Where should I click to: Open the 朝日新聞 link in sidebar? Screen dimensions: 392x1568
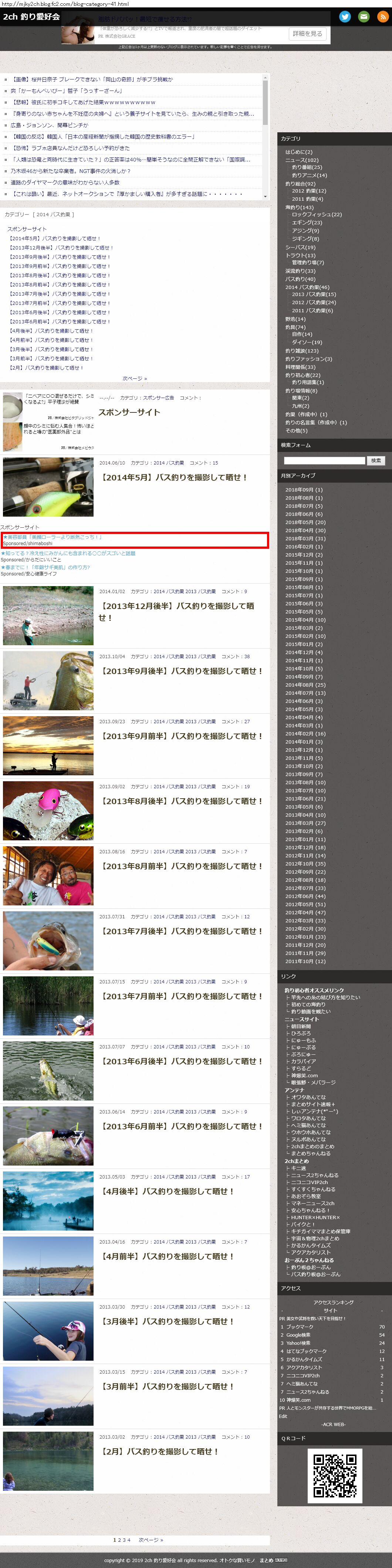[x=301, y=1026]
